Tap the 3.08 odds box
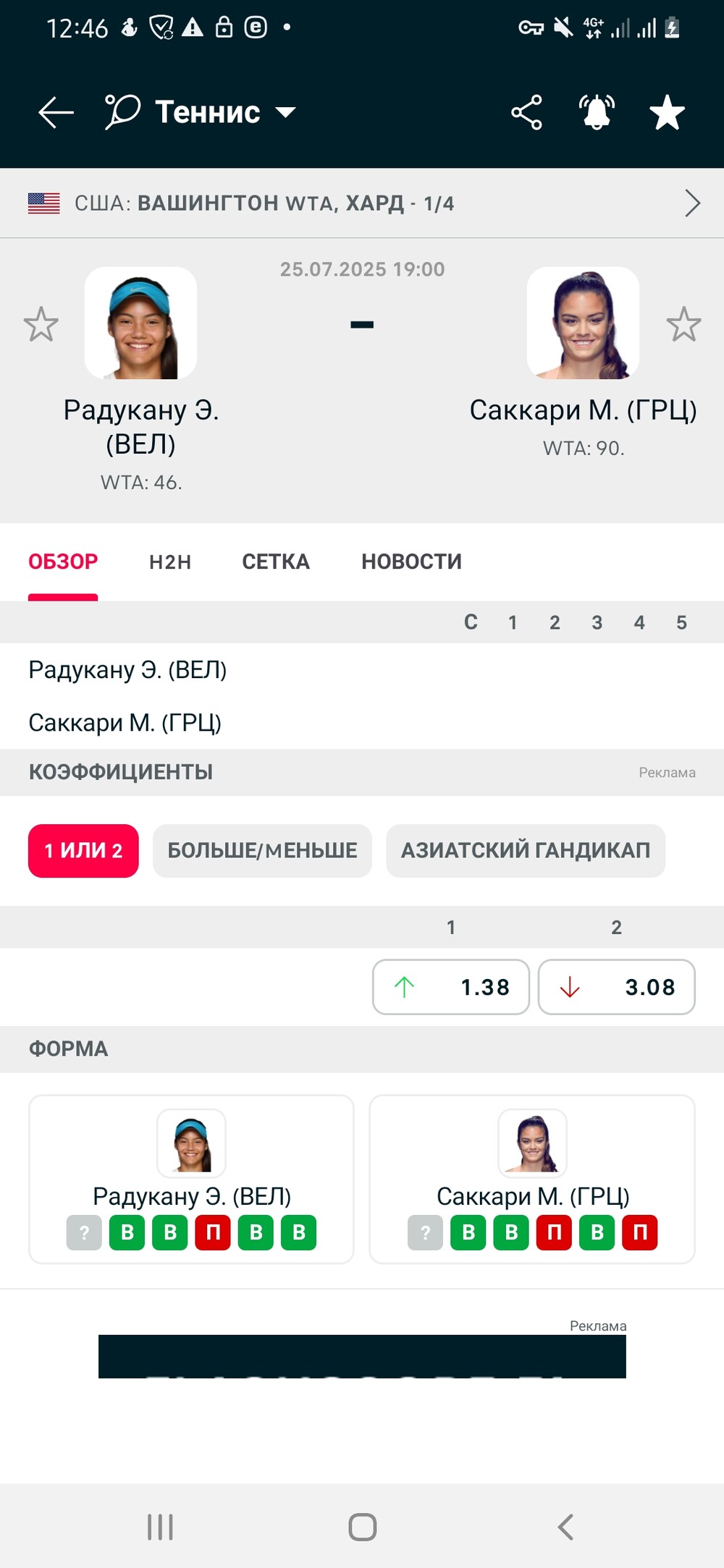The width and height of the screenshot is (724, 1568). [617, 987]
